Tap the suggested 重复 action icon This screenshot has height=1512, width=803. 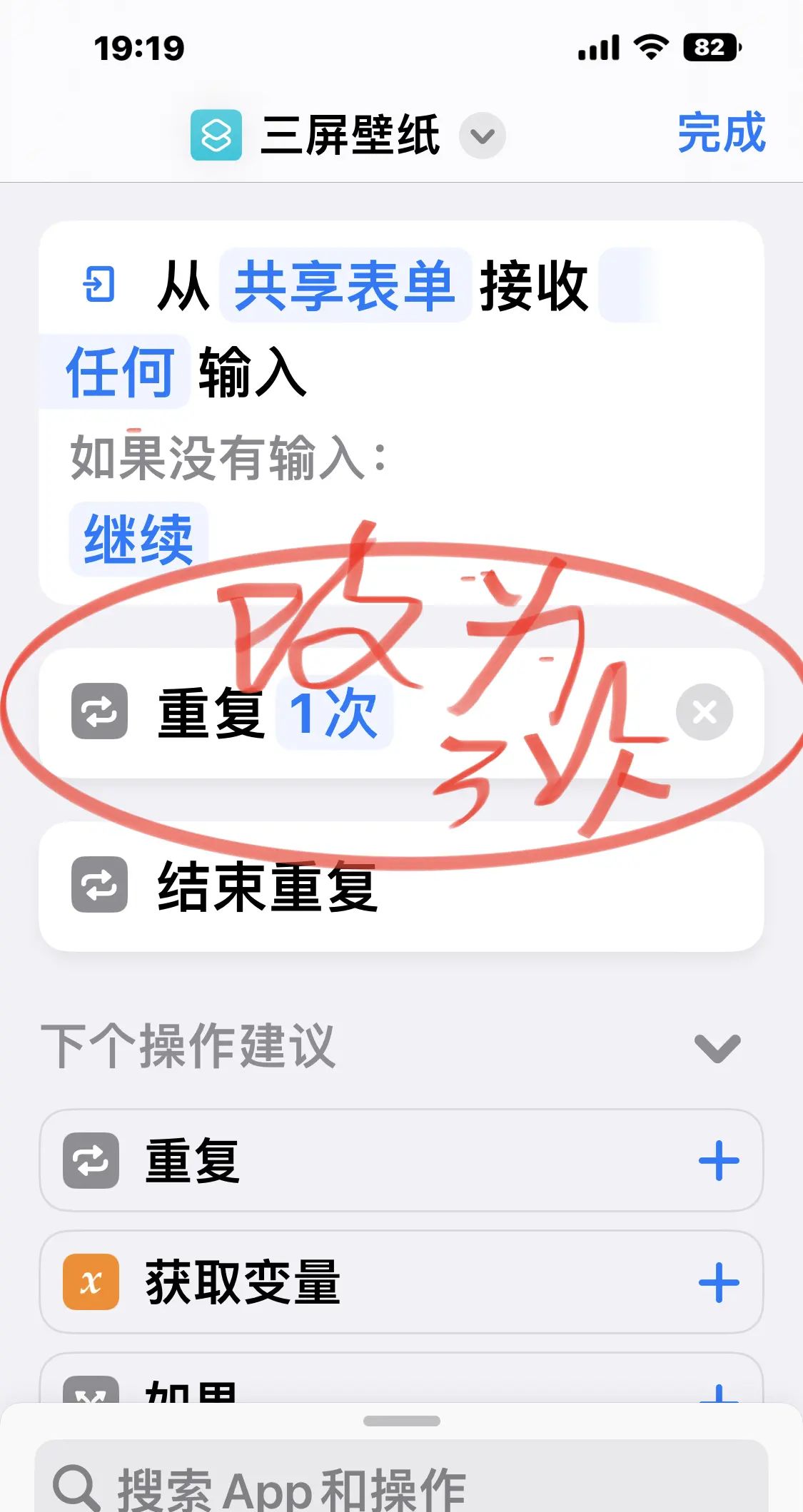tap(90, 1160)
